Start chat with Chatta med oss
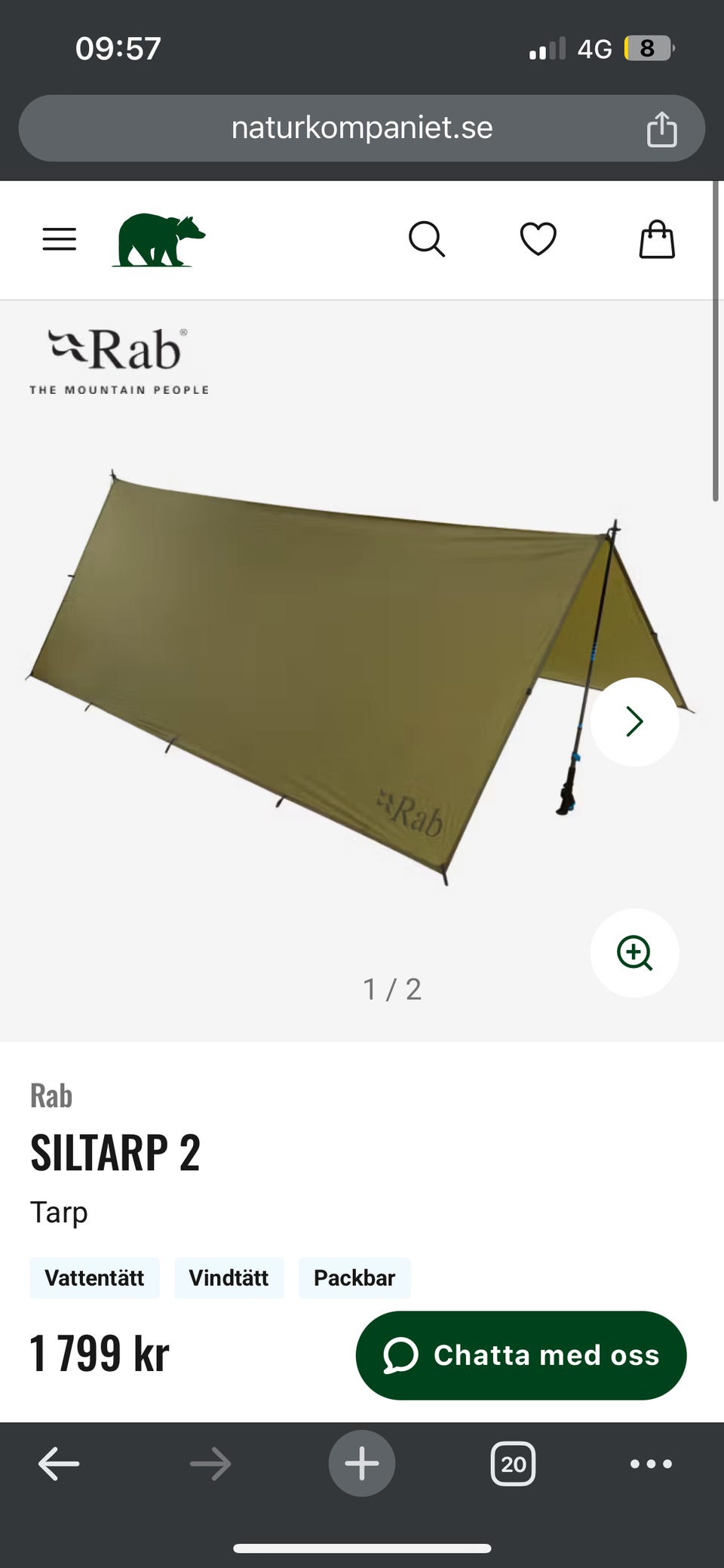This screenshot has height=1568, width=724. pyautogui.click(x=520, y=1355)
